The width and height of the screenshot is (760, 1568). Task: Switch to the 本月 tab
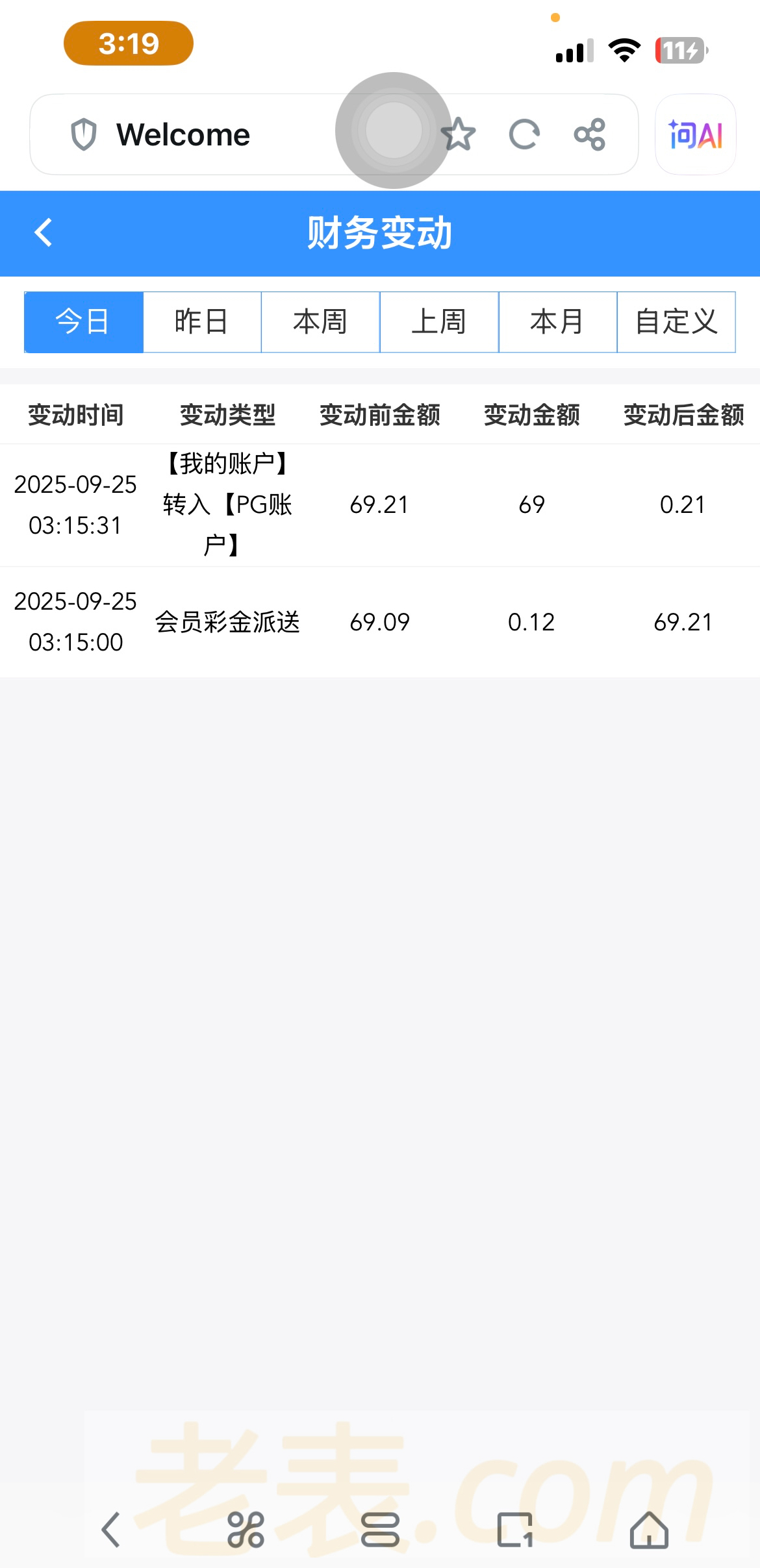coord(557,322)
